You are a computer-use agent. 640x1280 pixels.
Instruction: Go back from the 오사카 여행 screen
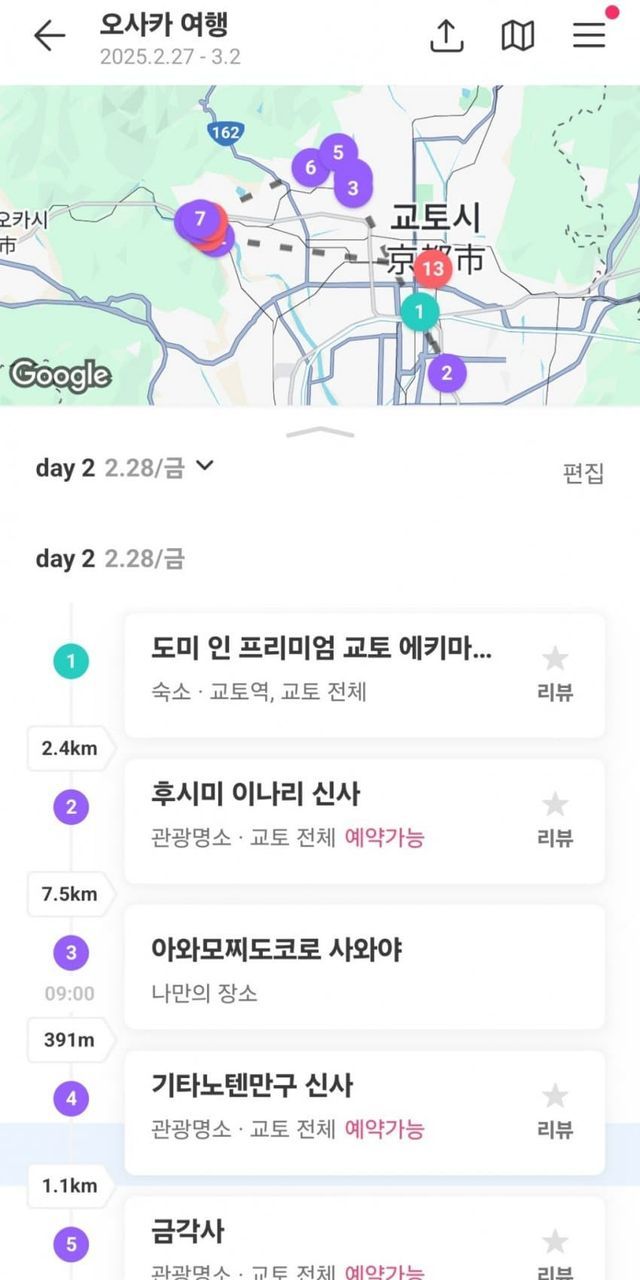tap(48, 36)
